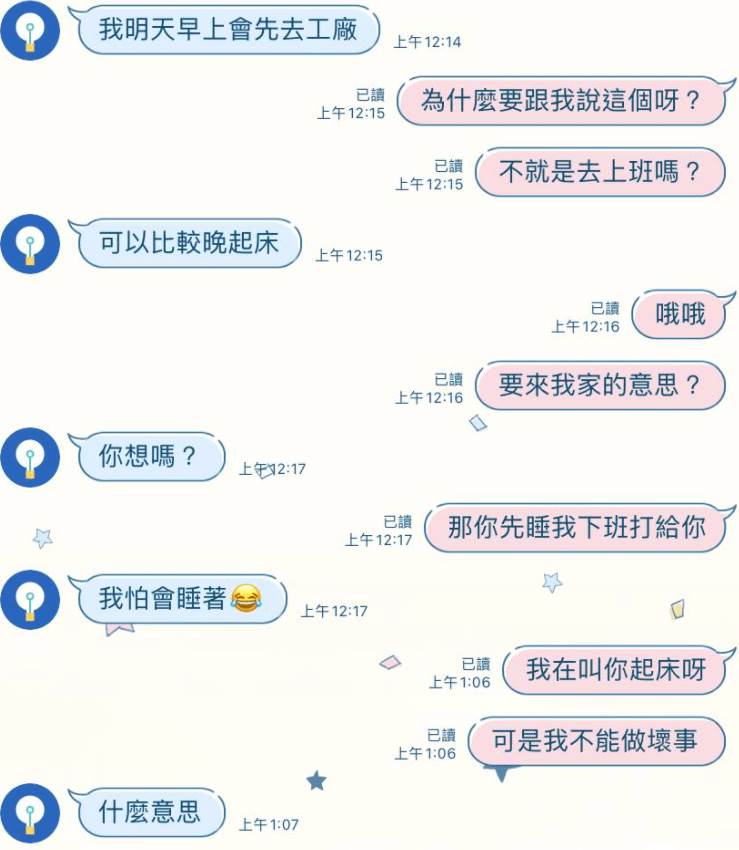Tap profile picture next to 可以比較晚起床

30,244
